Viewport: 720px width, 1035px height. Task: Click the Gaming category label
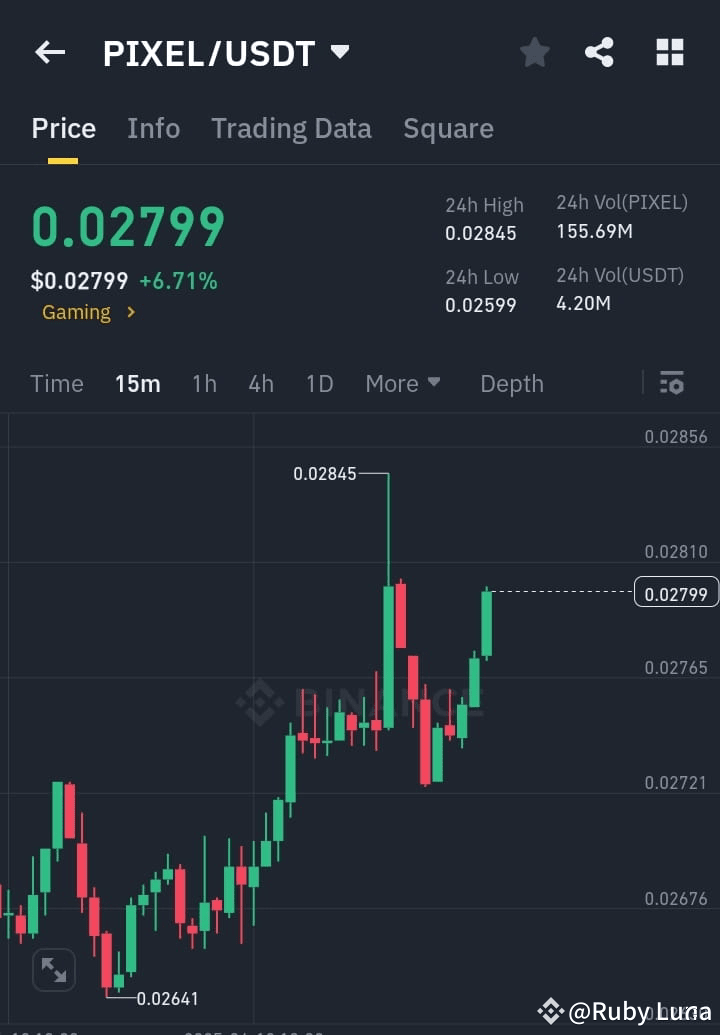click(76, 312)
